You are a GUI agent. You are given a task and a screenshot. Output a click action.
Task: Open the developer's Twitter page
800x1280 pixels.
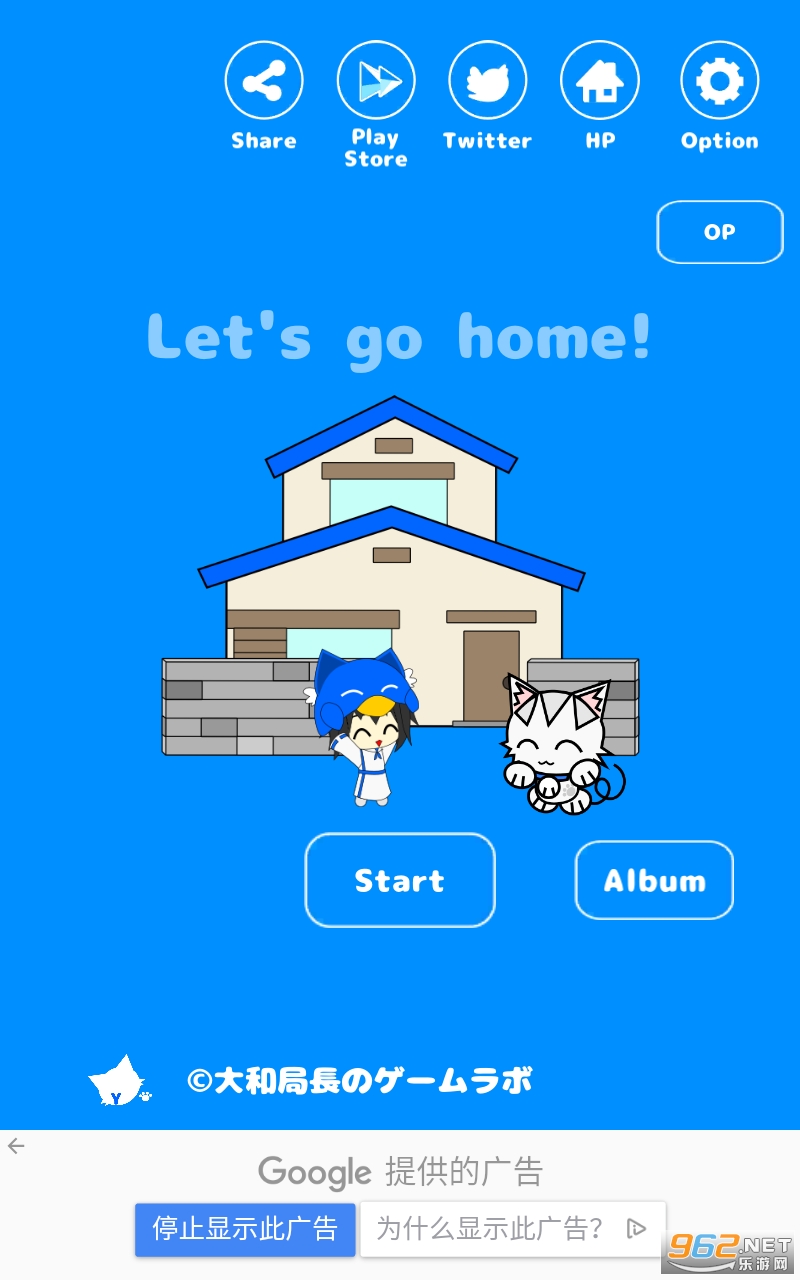click(488, 81)
